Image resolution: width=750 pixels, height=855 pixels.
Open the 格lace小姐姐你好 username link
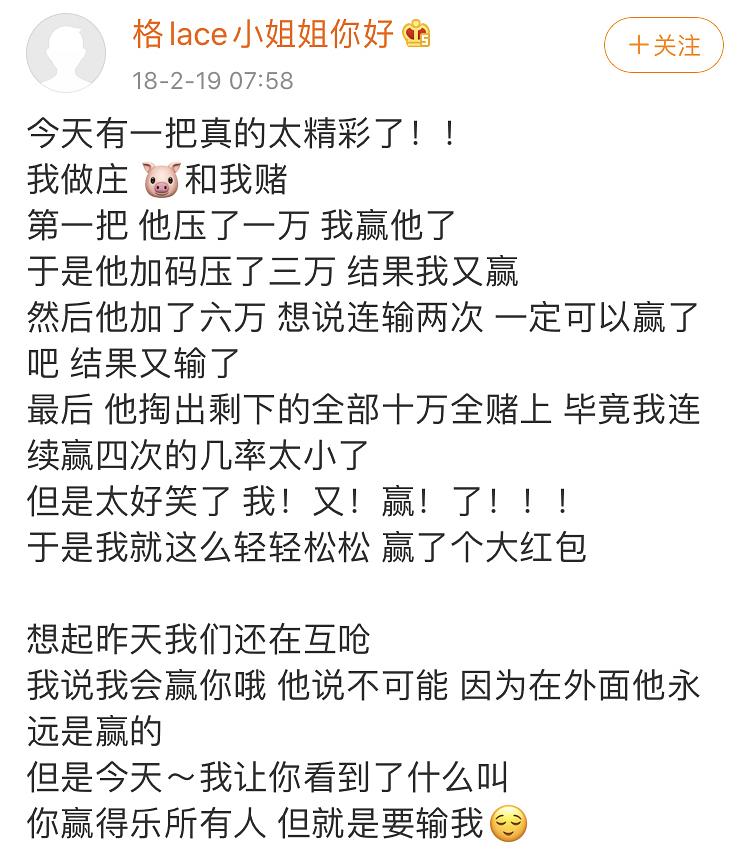(x=264, y=35)
